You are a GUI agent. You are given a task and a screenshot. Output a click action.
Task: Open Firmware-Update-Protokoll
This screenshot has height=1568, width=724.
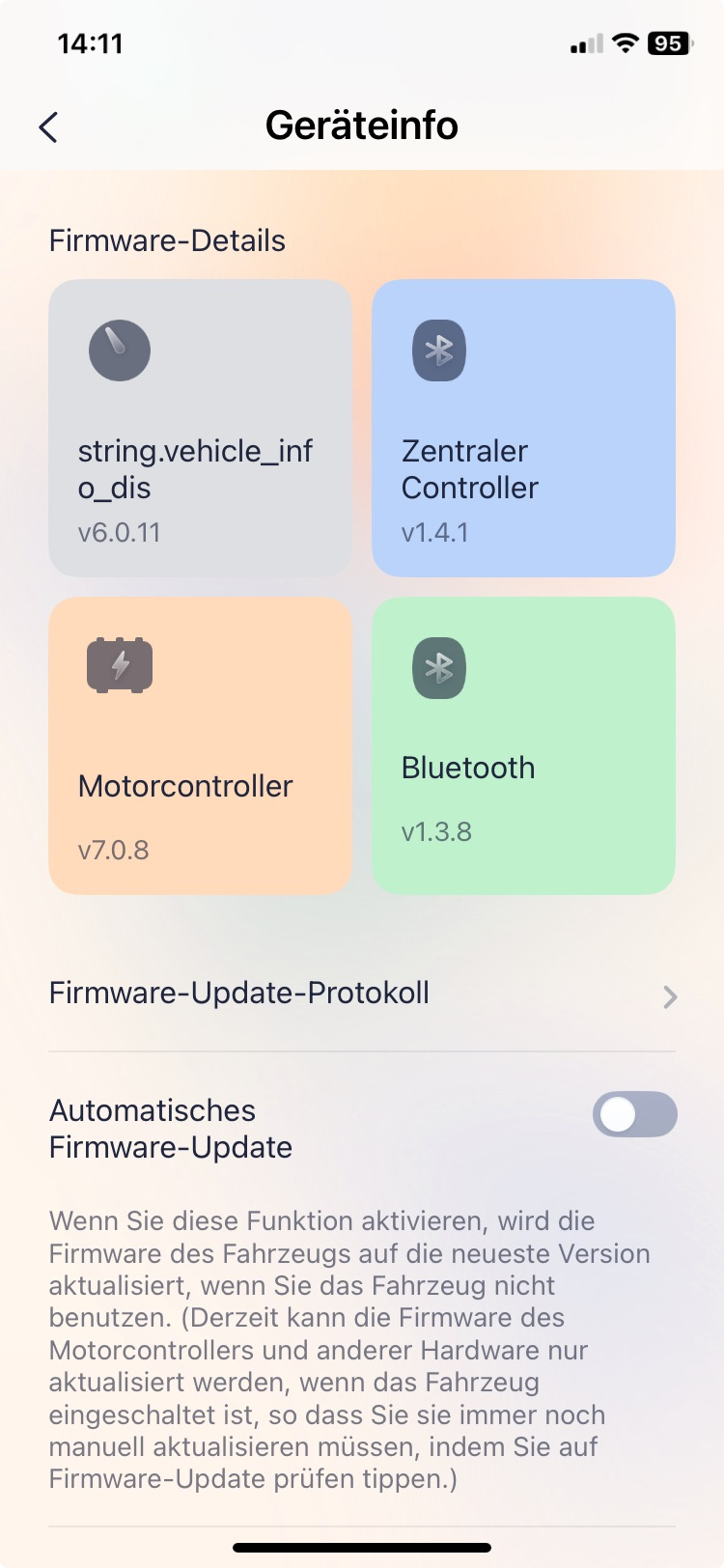pyautogui.click(x=362, y=994)
